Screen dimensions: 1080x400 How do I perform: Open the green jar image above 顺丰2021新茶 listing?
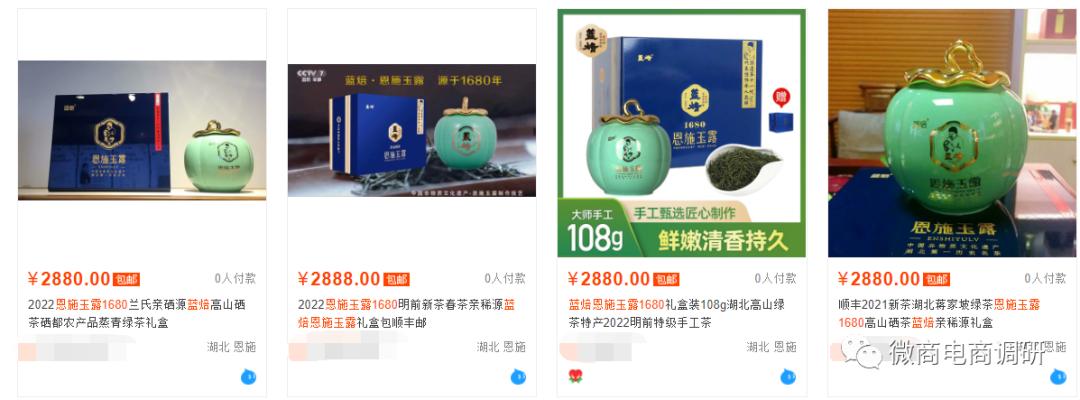(951, 133)
